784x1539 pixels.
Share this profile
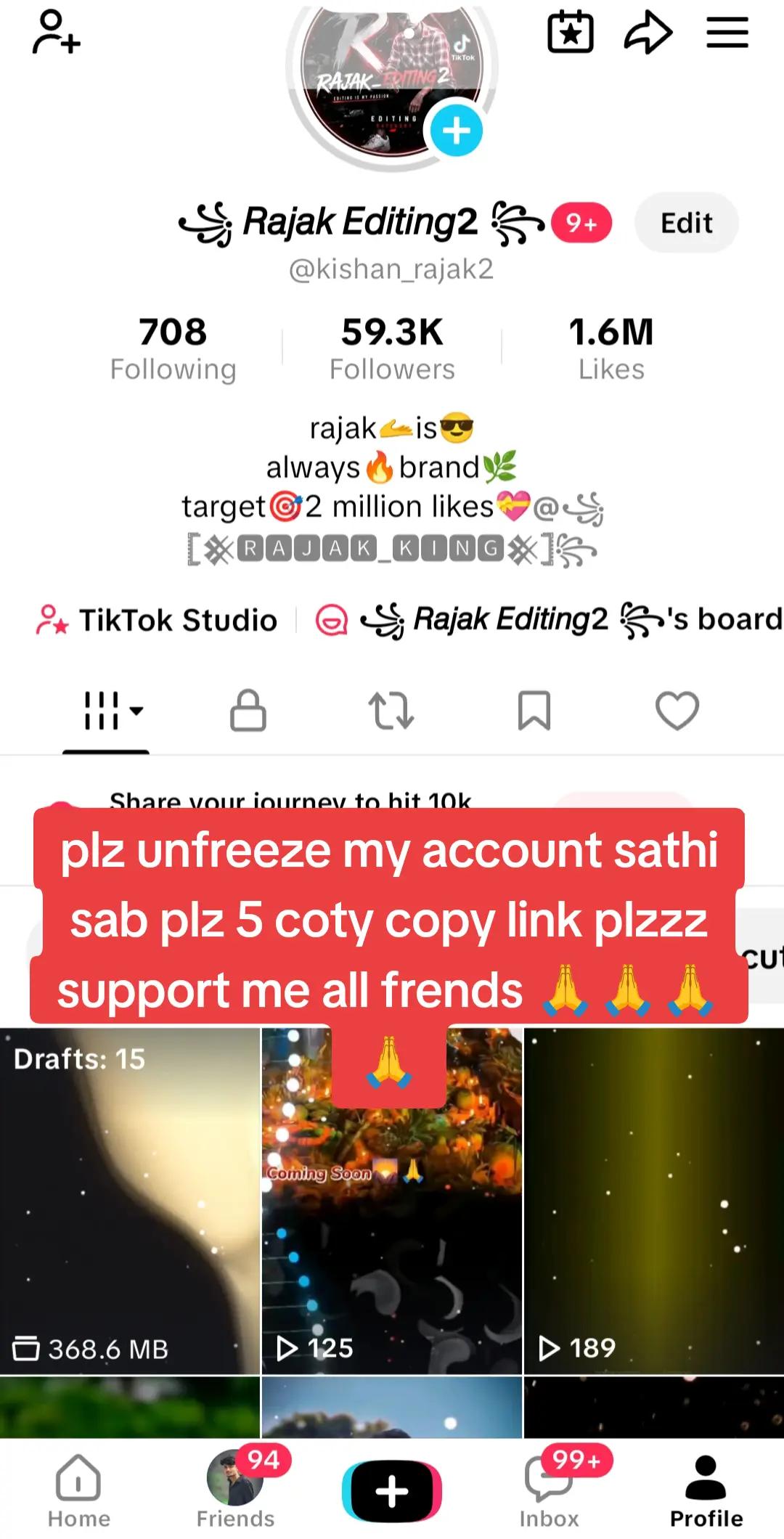(648, 32)
